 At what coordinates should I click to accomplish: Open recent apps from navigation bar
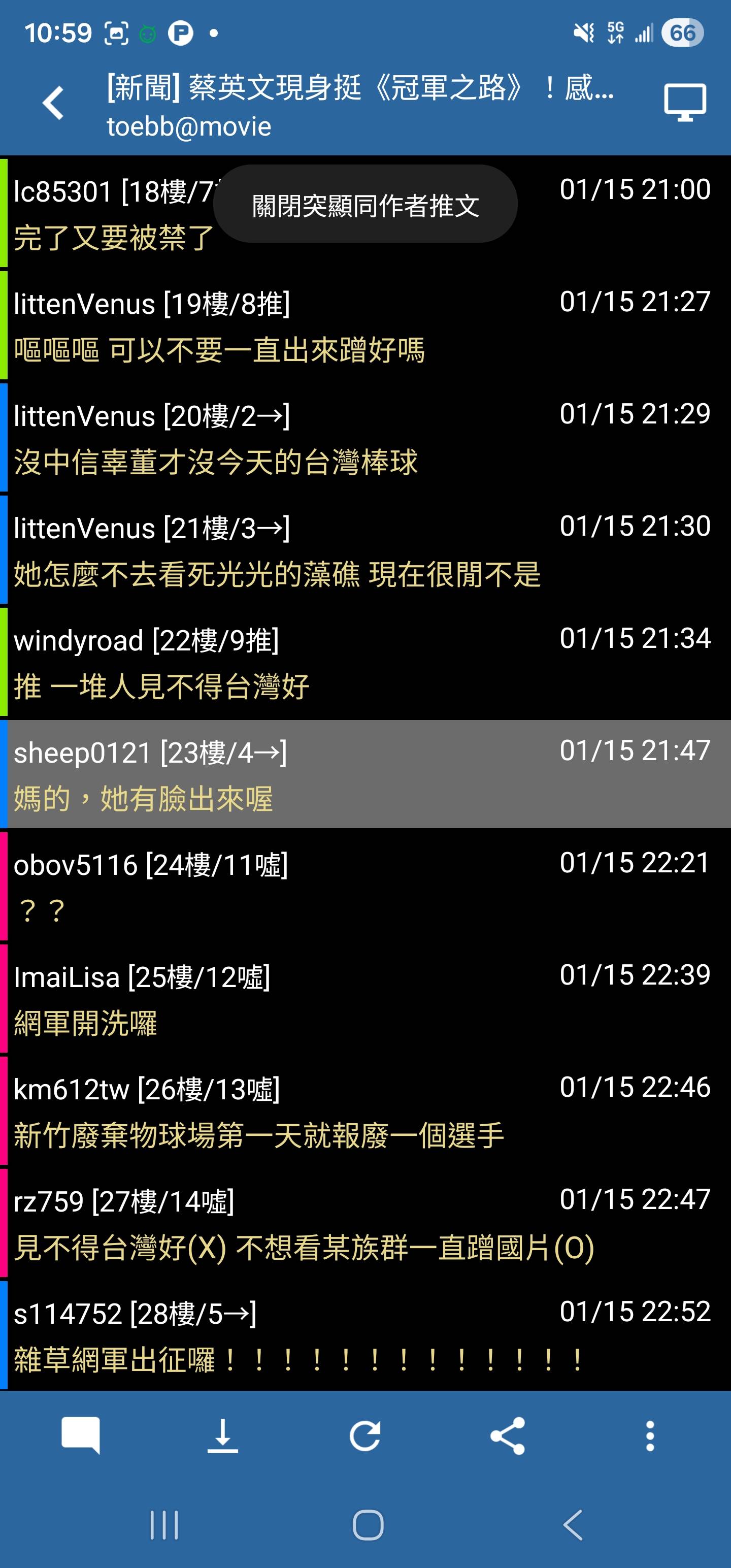(164, 1525)
